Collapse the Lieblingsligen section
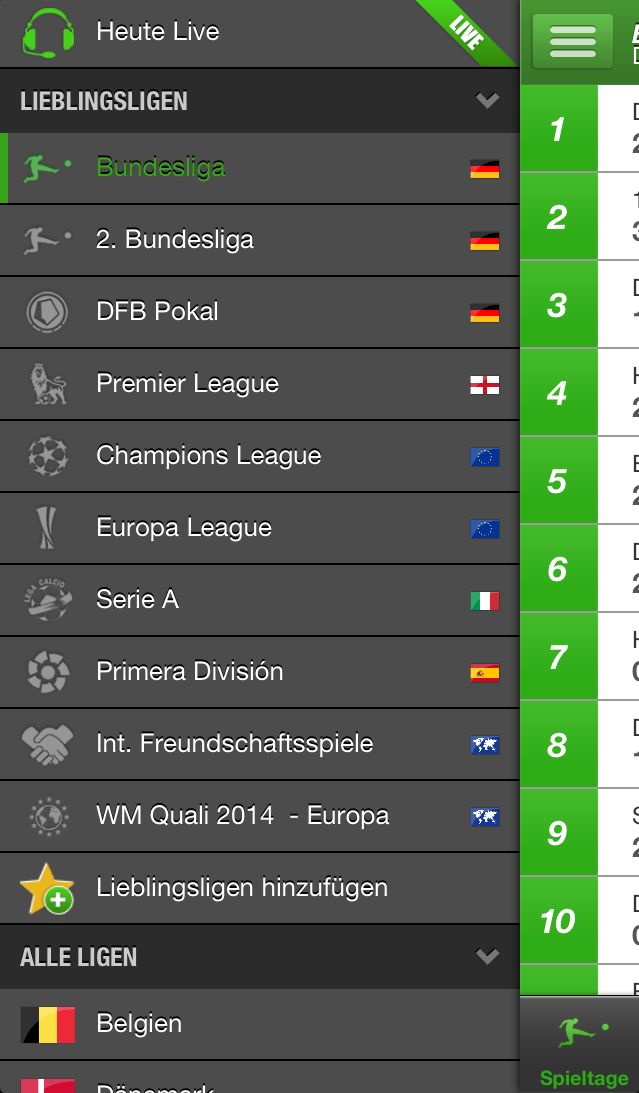The image size is (639, 1093). (x=487, y=101)
